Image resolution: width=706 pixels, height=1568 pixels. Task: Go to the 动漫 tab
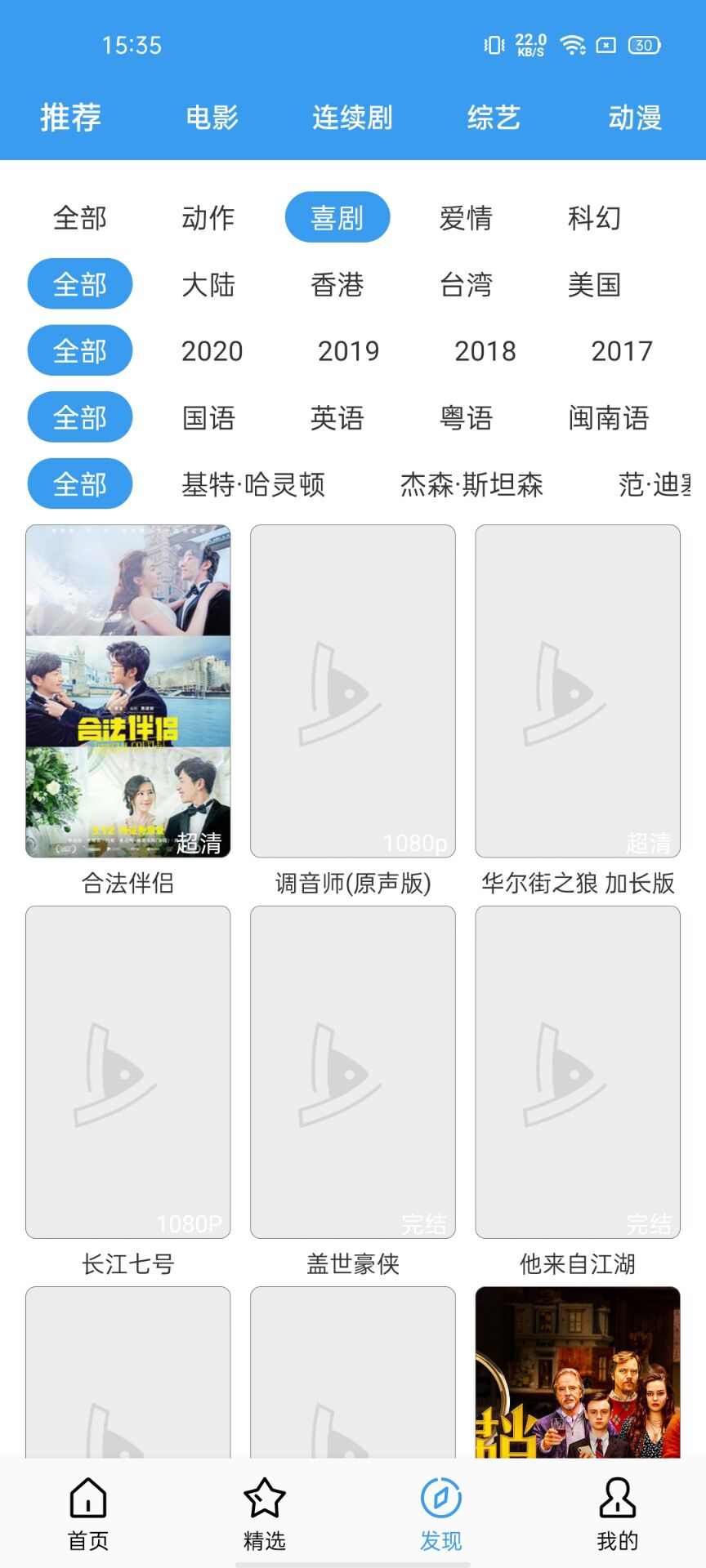[635, 118]
